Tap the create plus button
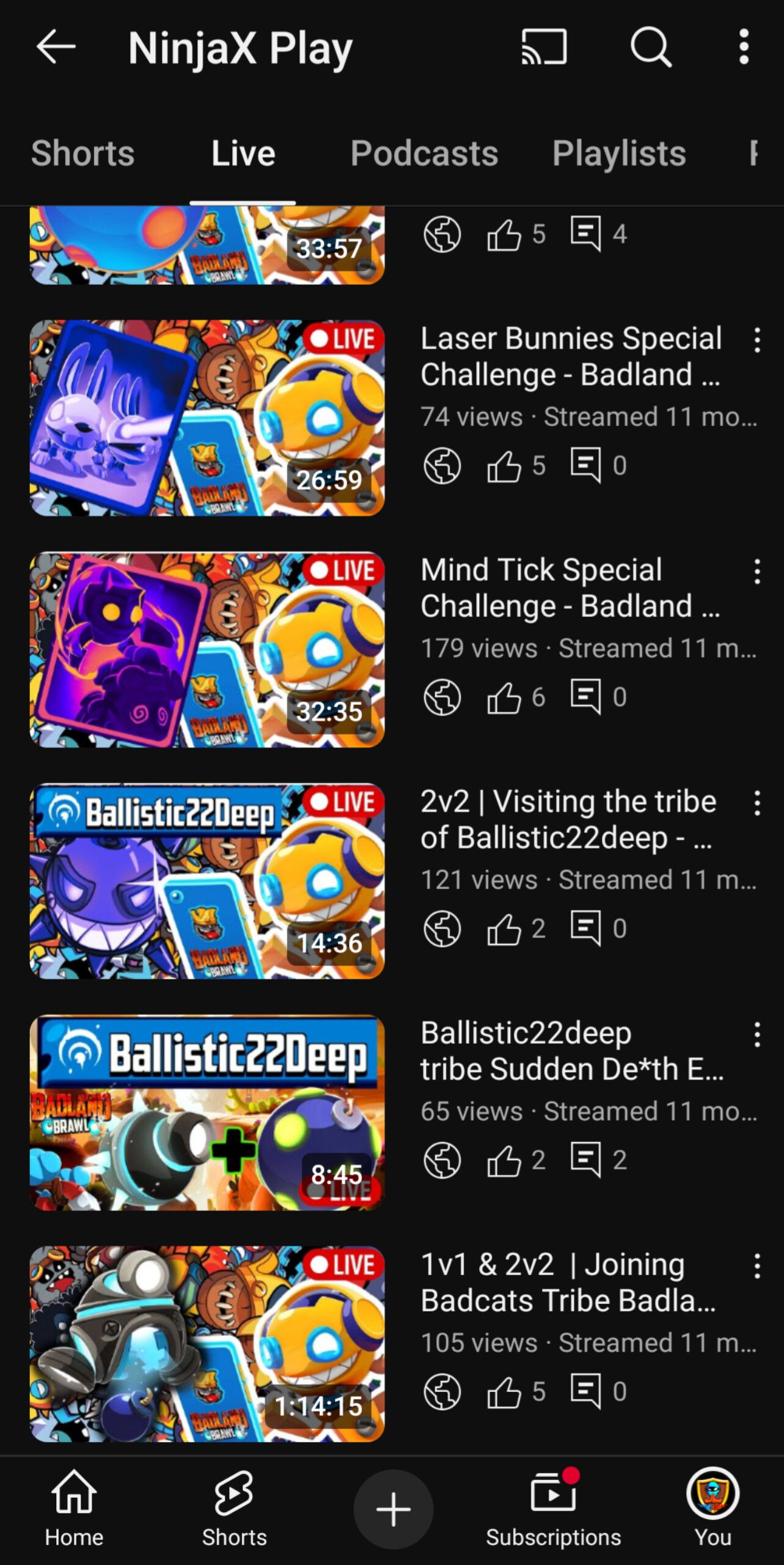Screen dimensions: 784x1565 (393, 1509)
